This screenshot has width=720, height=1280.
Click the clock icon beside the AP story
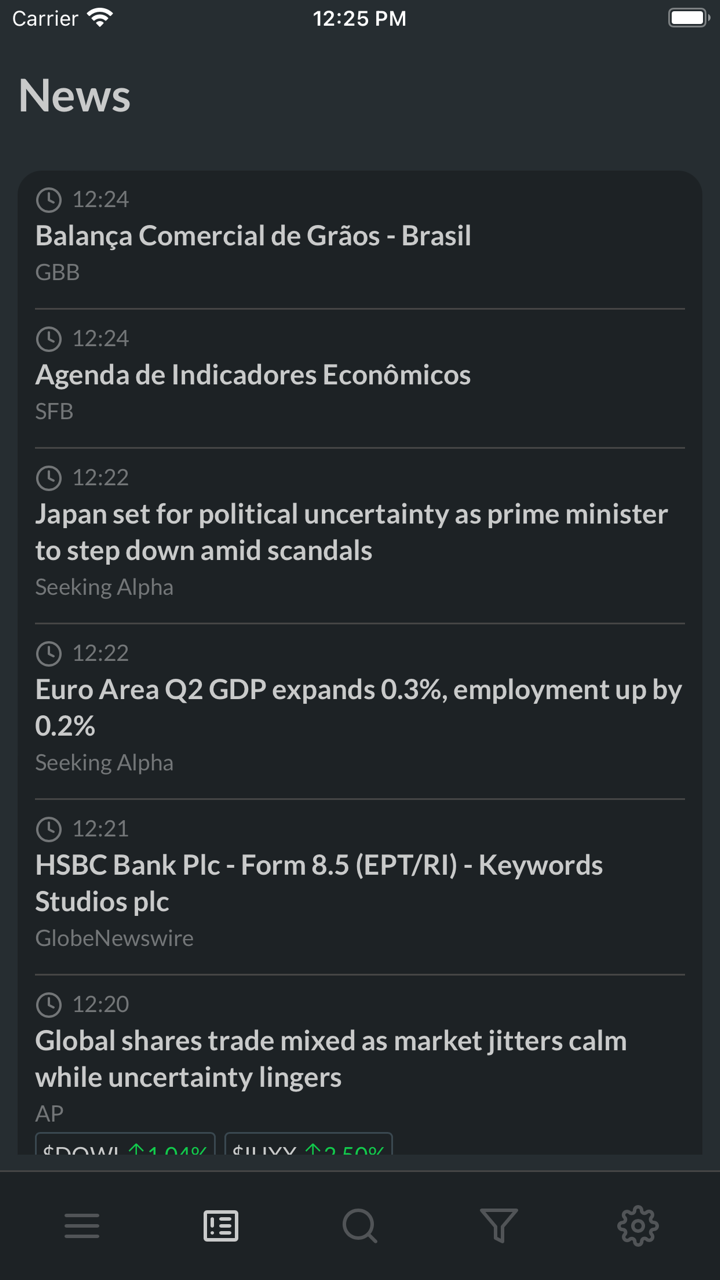pos(48,1004)
